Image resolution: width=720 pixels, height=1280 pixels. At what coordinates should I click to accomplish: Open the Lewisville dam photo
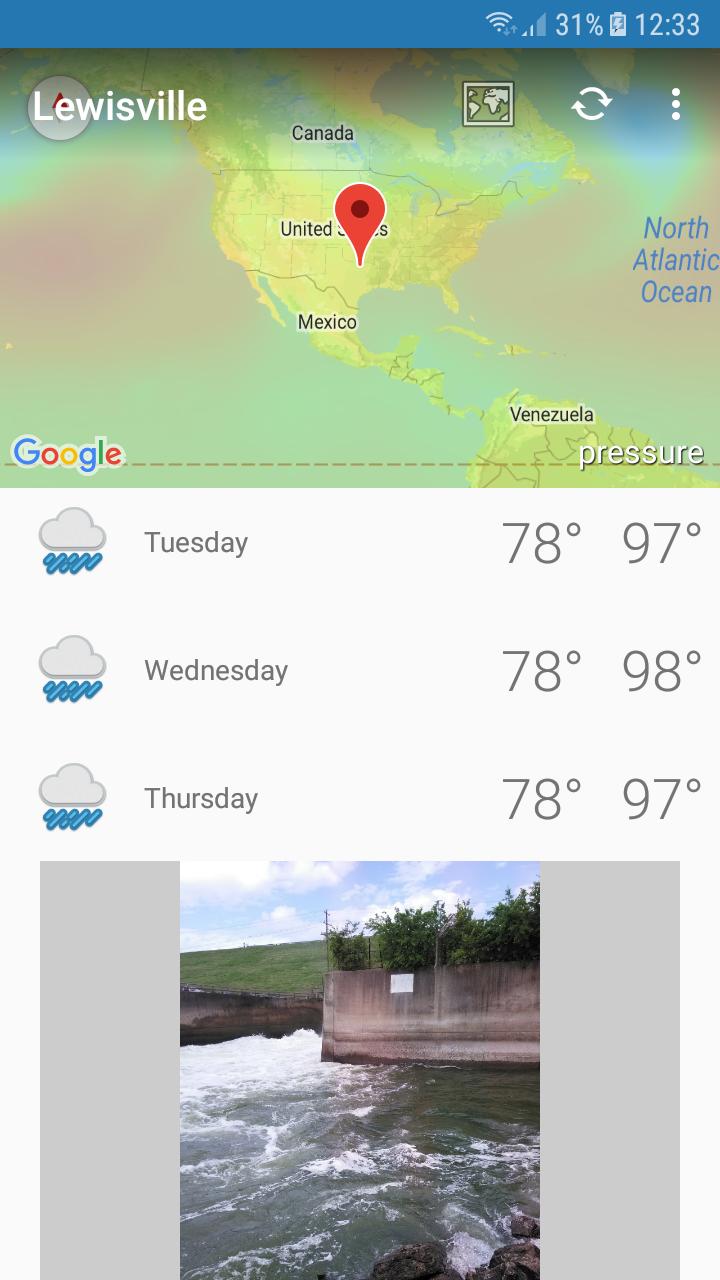click(360, 1070)
